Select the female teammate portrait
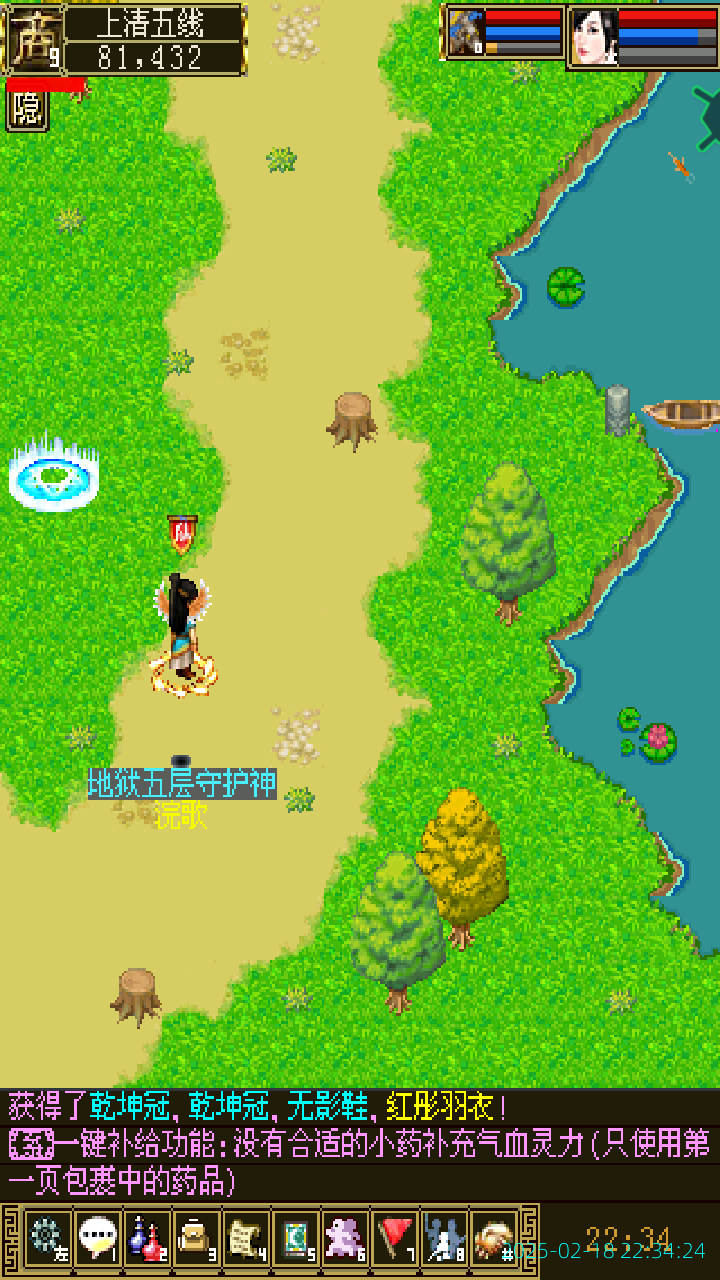720x1280 pixels. [593, 37]
